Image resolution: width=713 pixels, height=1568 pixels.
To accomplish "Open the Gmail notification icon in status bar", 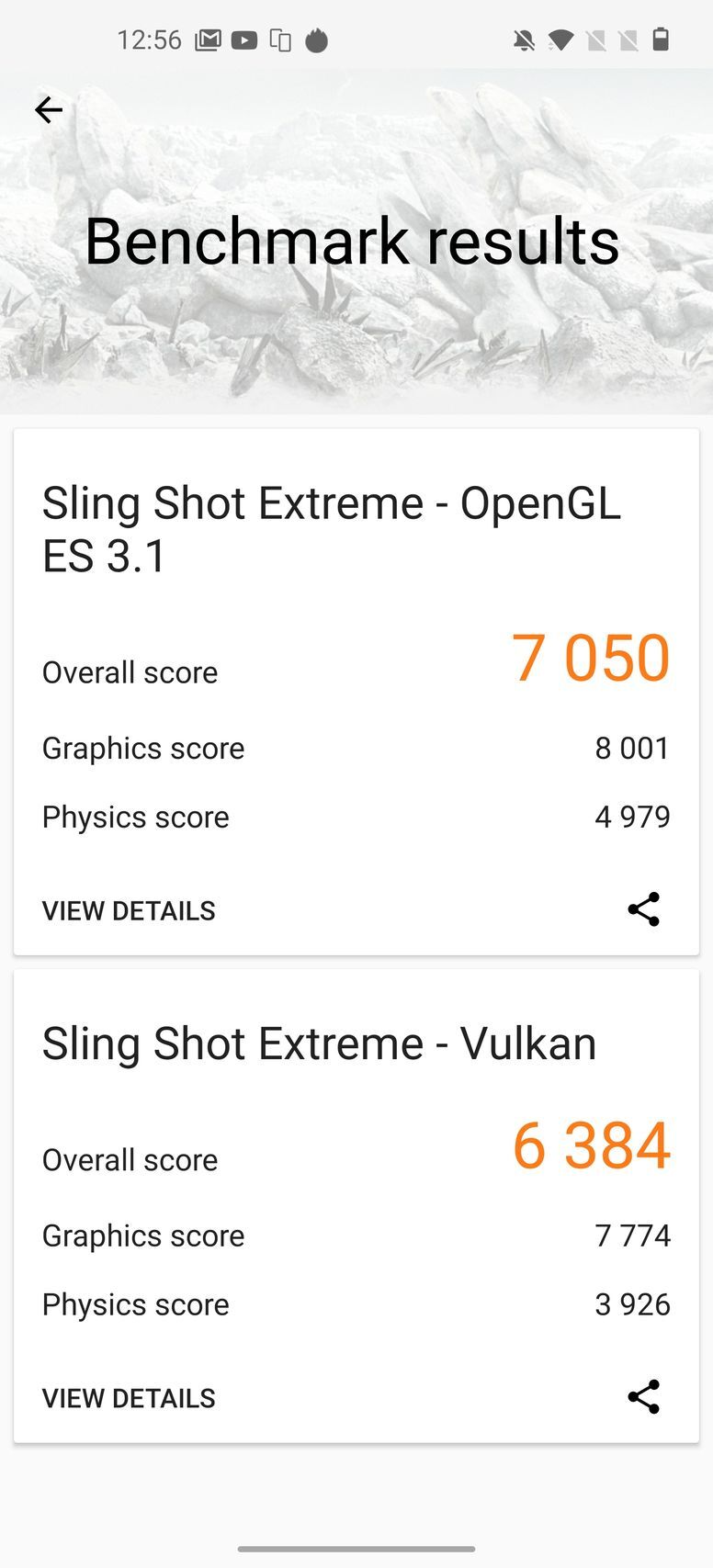I will point(206,40).
